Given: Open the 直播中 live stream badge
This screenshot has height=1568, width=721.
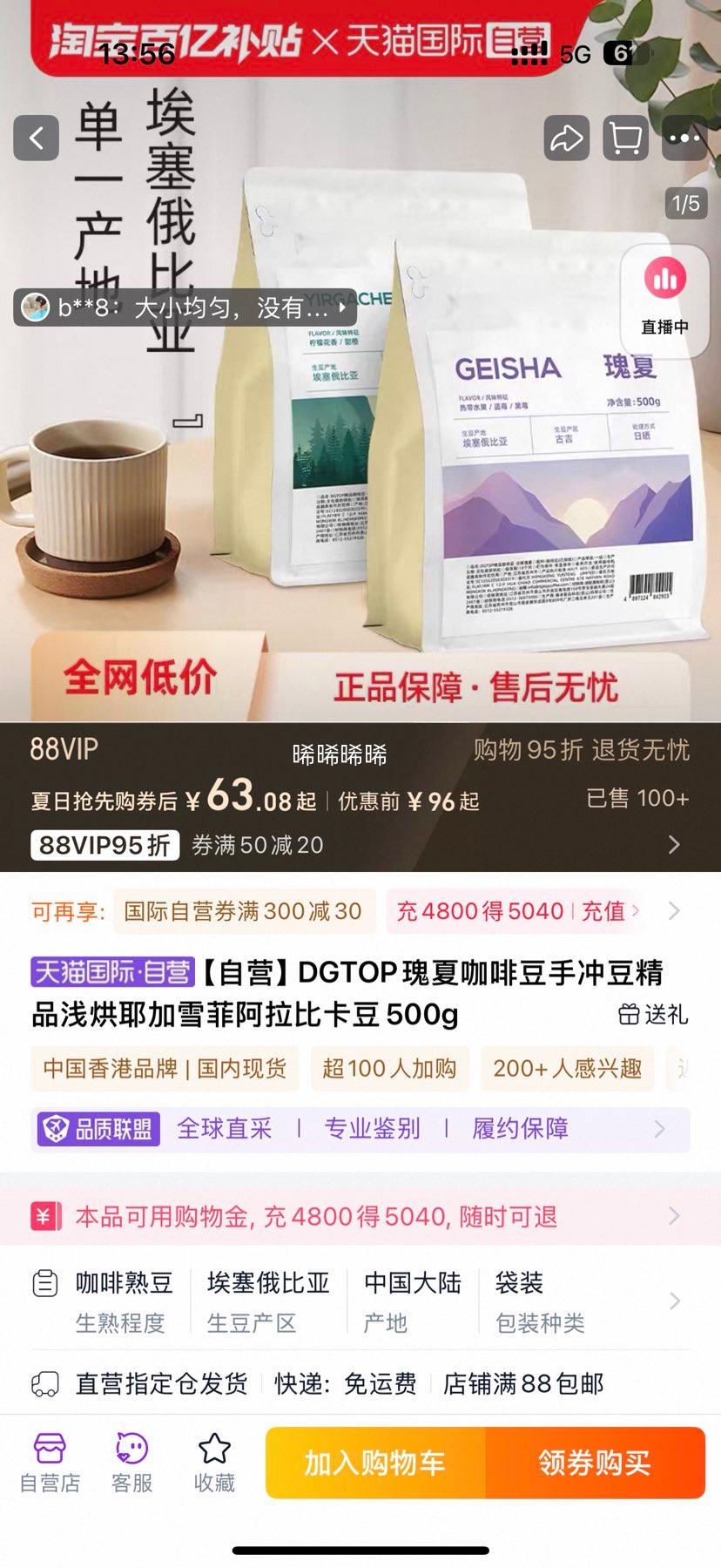Looking at the screenshot, I should pyautogui.click(x=665, y=301).
